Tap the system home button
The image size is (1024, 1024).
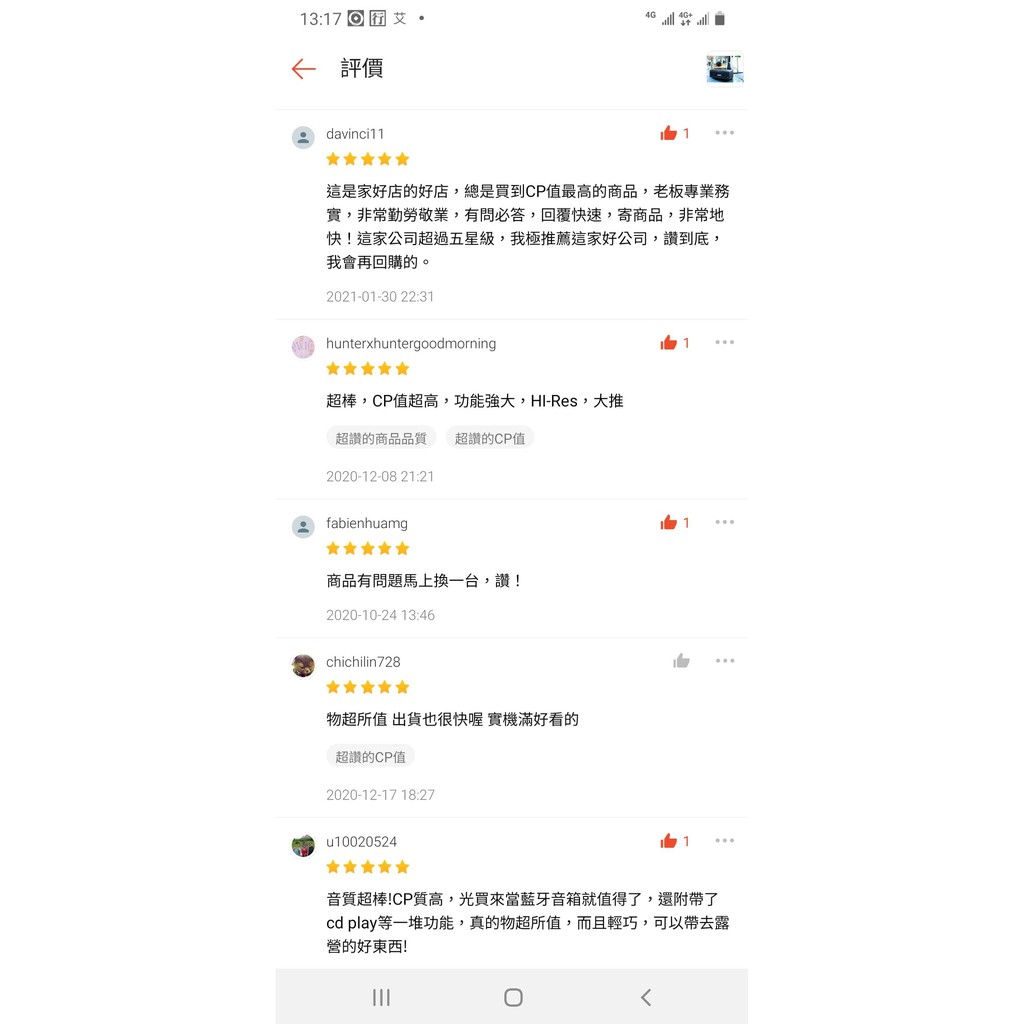tap(513, 997)
